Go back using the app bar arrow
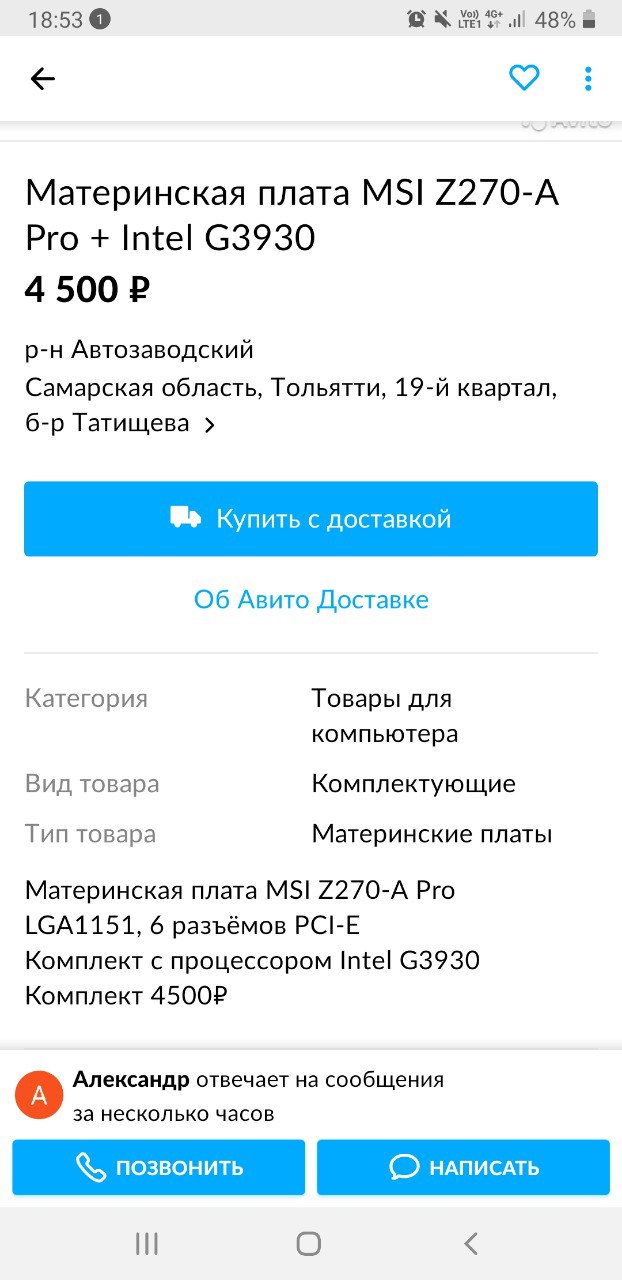 coord(42,79)
